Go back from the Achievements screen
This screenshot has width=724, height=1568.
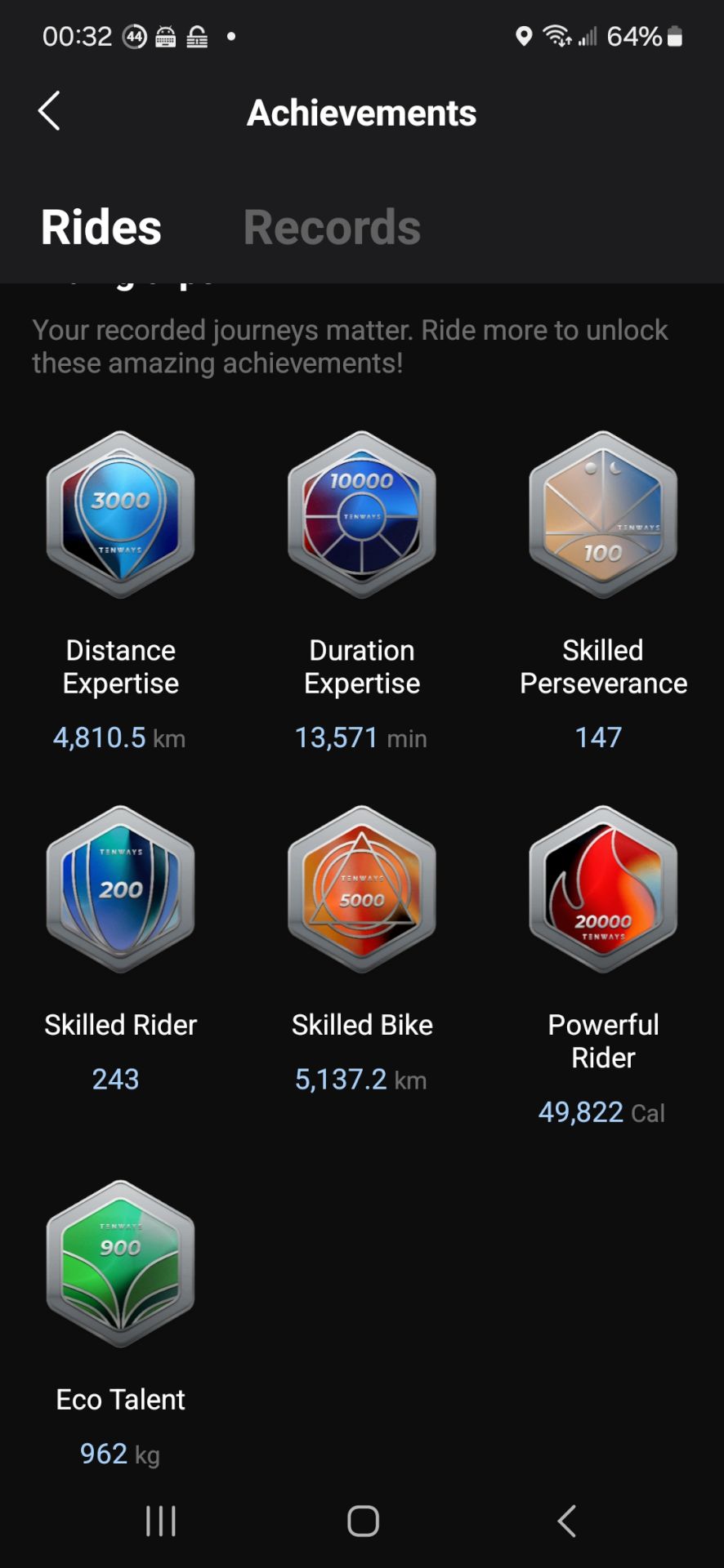click(x=49, y=111)
